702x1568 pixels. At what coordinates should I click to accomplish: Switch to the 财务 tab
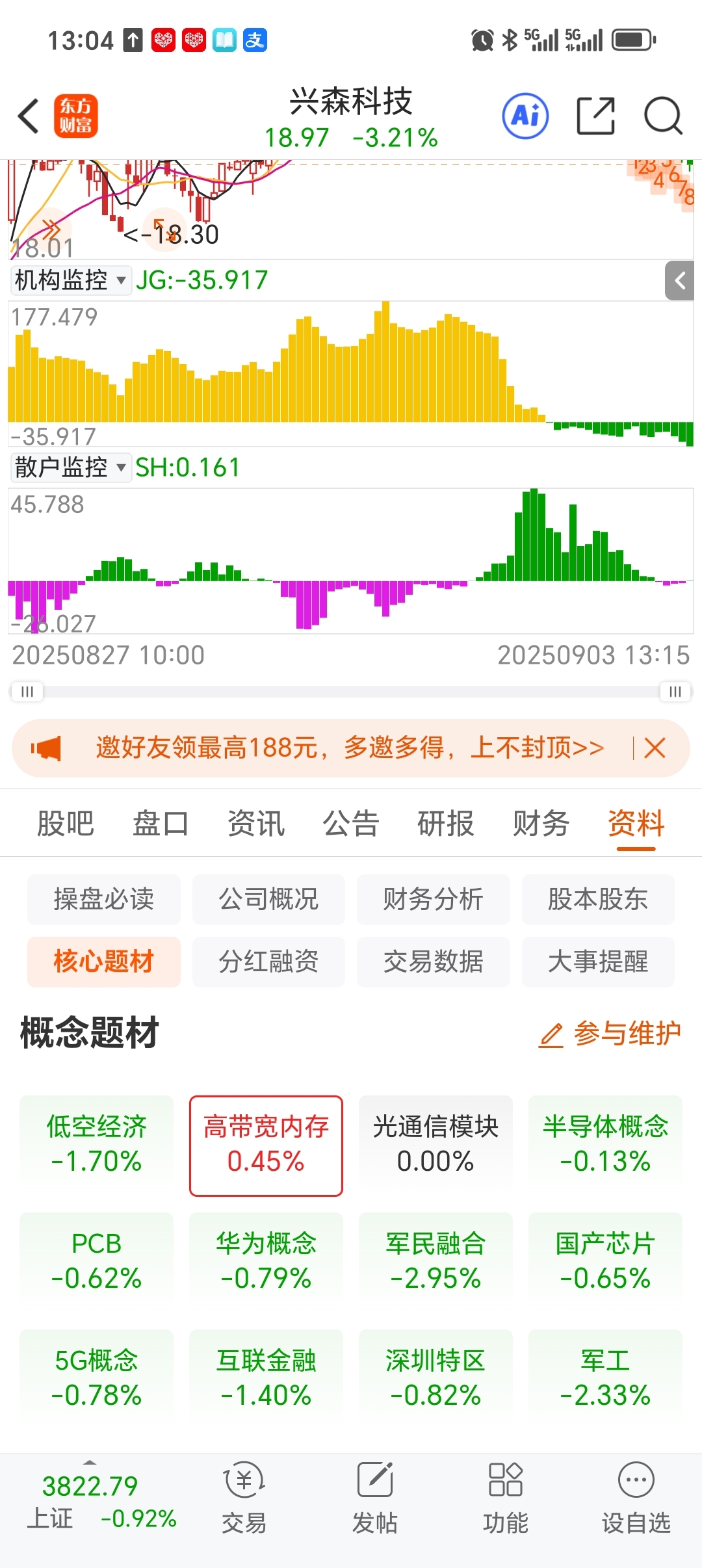pyautogui.click(x=541, y=824)
